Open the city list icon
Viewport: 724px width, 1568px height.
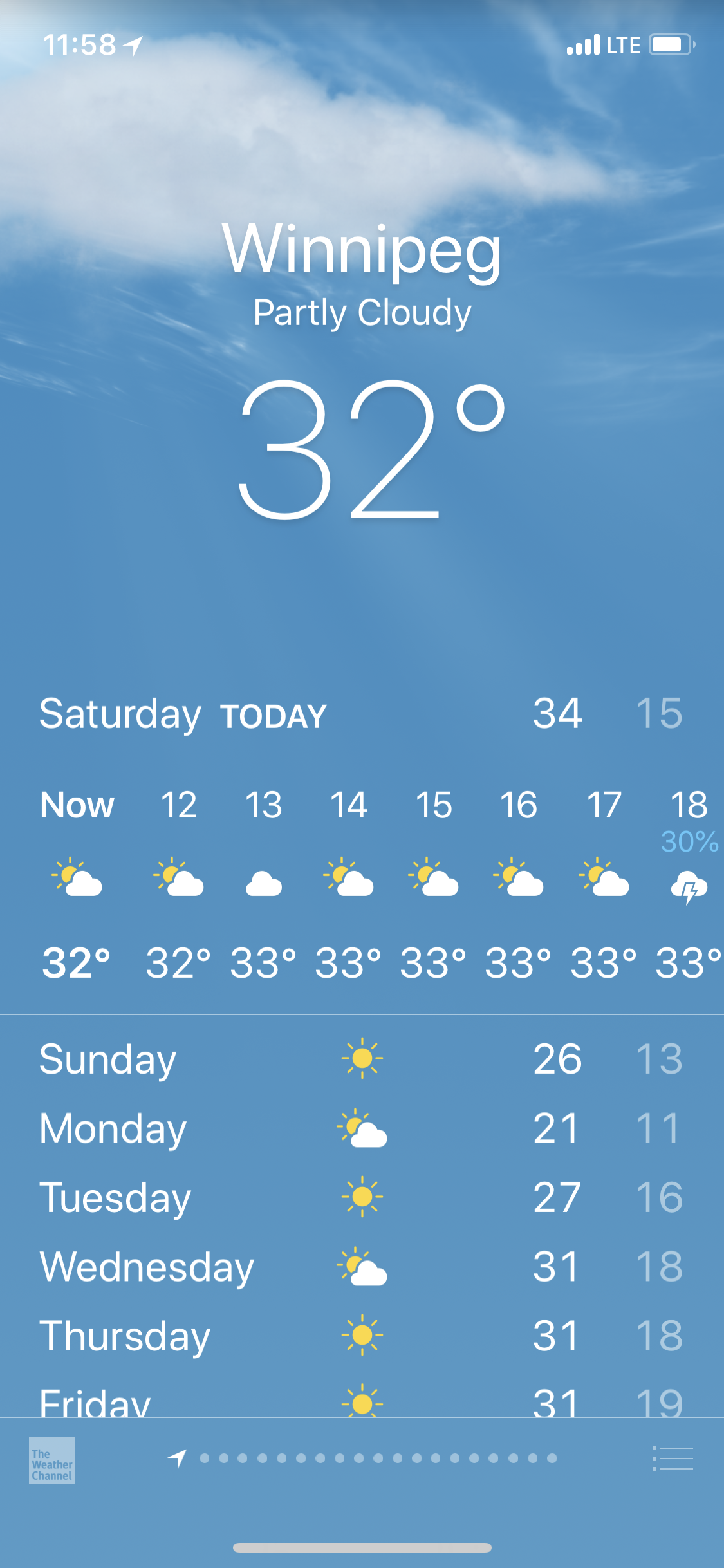(673, 1459)
